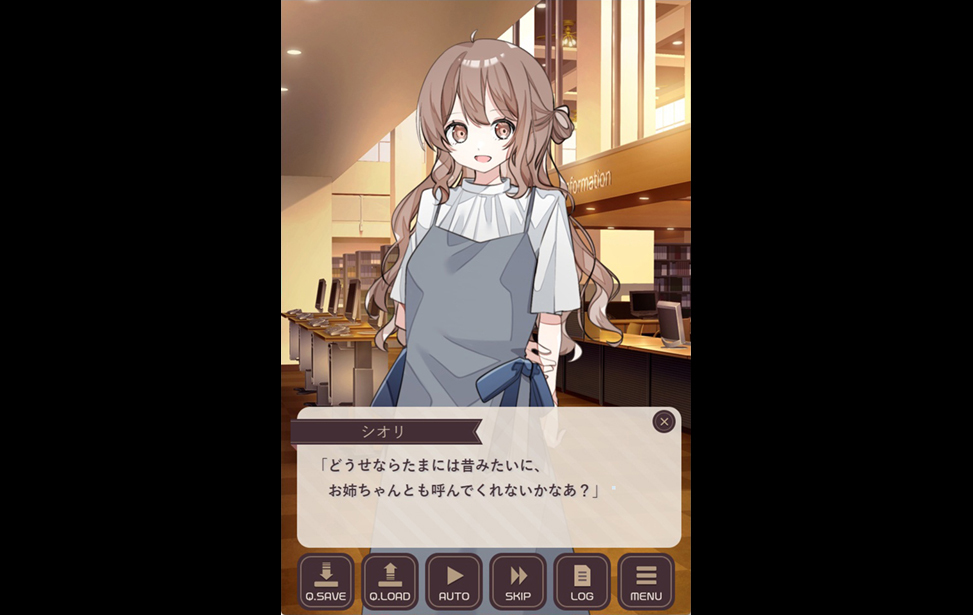Tap Shiori's dialogue text to continue
This screenshot has height=615, width=973.
coord(460,478)
